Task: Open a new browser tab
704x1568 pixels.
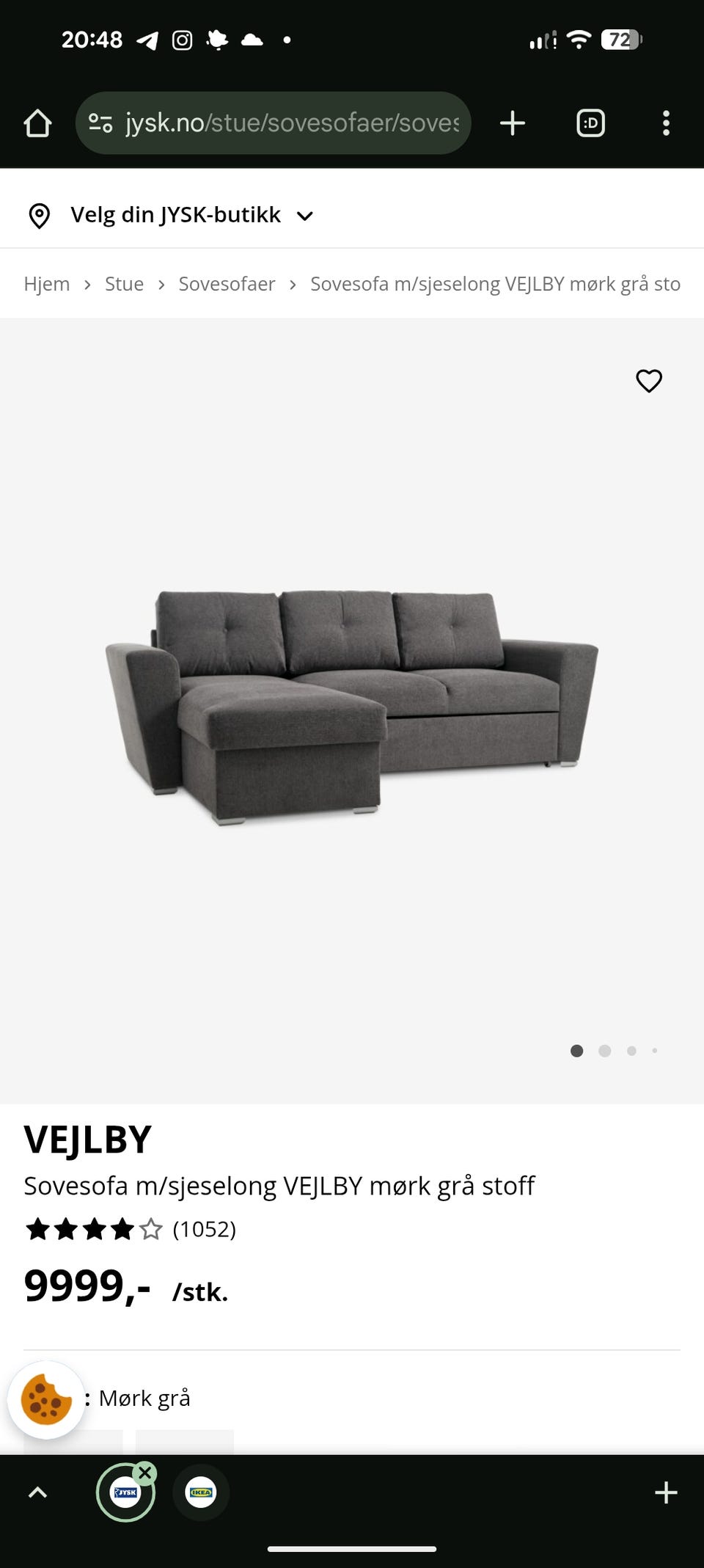Action: click(513, 123)
